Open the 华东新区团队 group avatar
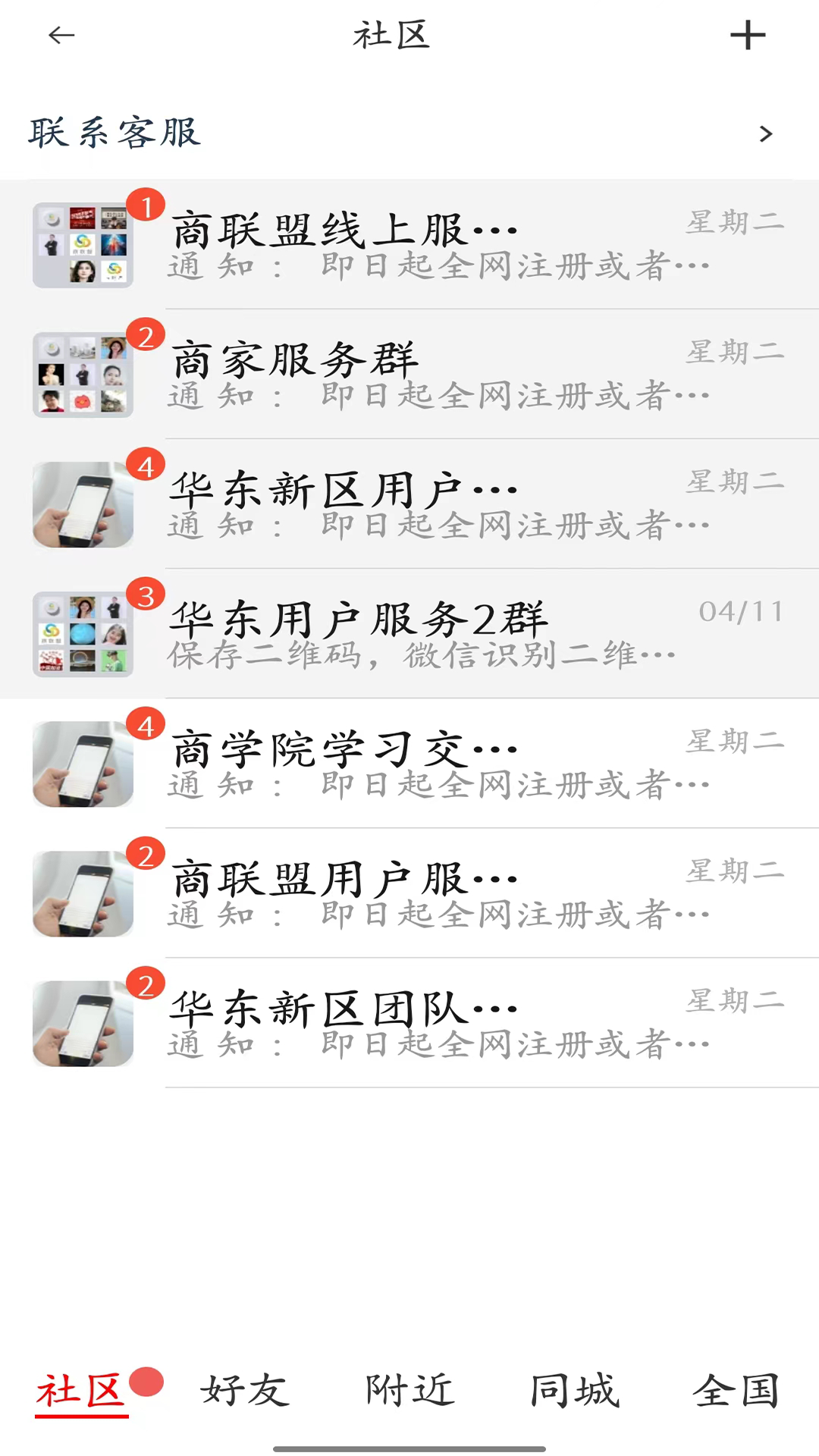The height and width of the screenshot is (1456, 819). coord(83,1021)
